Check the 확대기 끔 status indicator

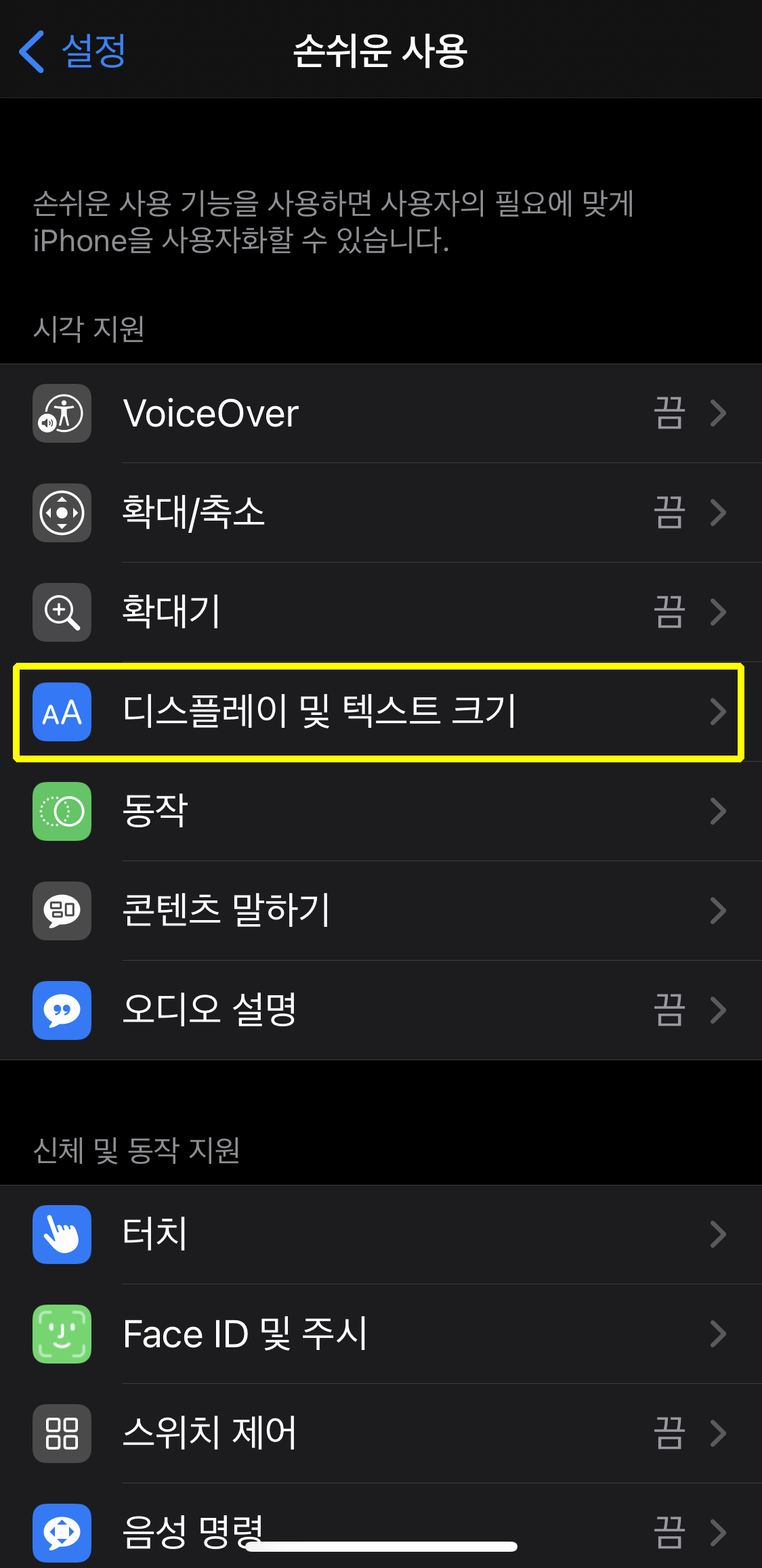(668, 612)
